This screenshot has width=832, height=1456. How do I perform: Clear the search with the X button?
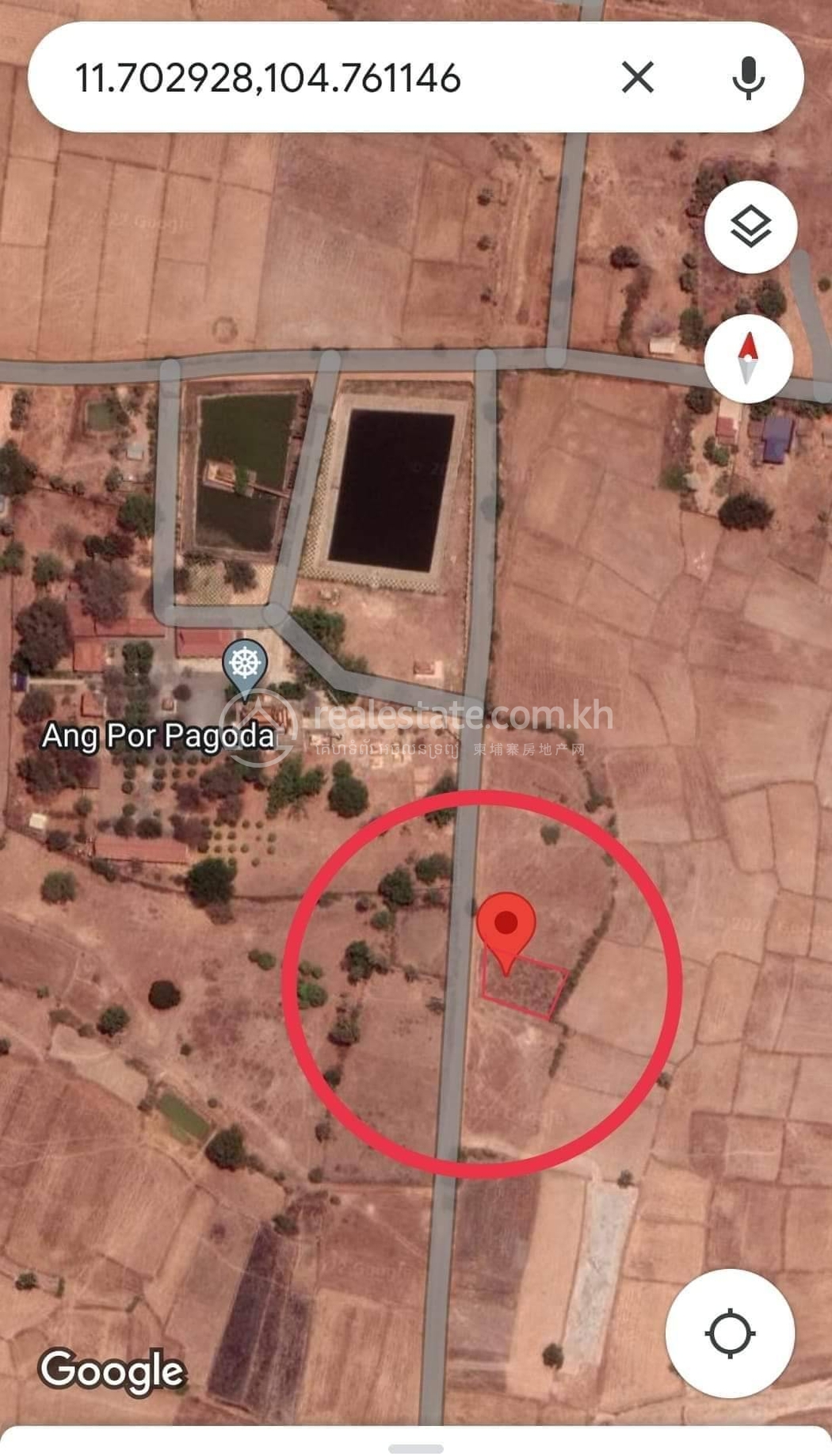(x=638, y=78)
